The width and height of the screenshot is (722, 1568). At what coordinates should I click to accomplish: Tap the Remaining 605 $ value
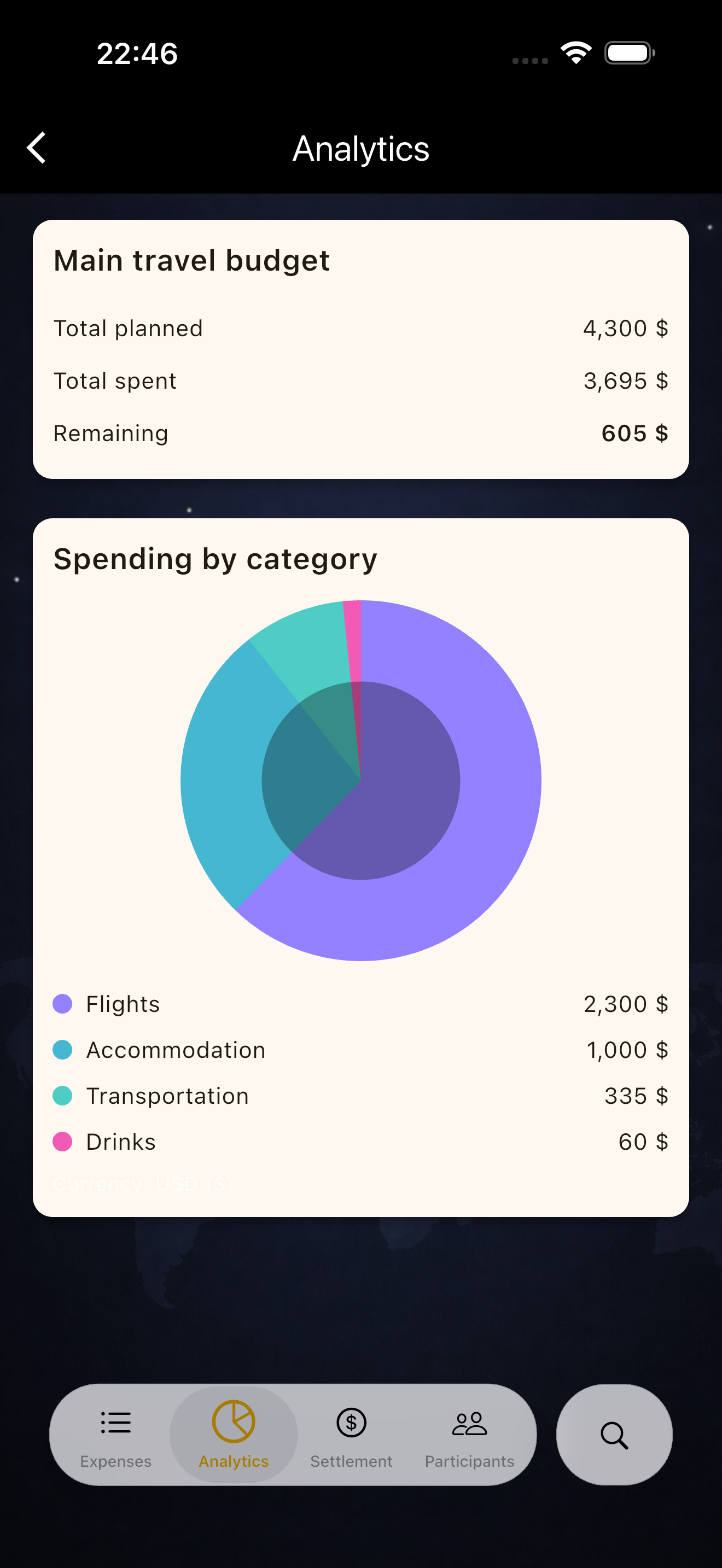[634, 433]
